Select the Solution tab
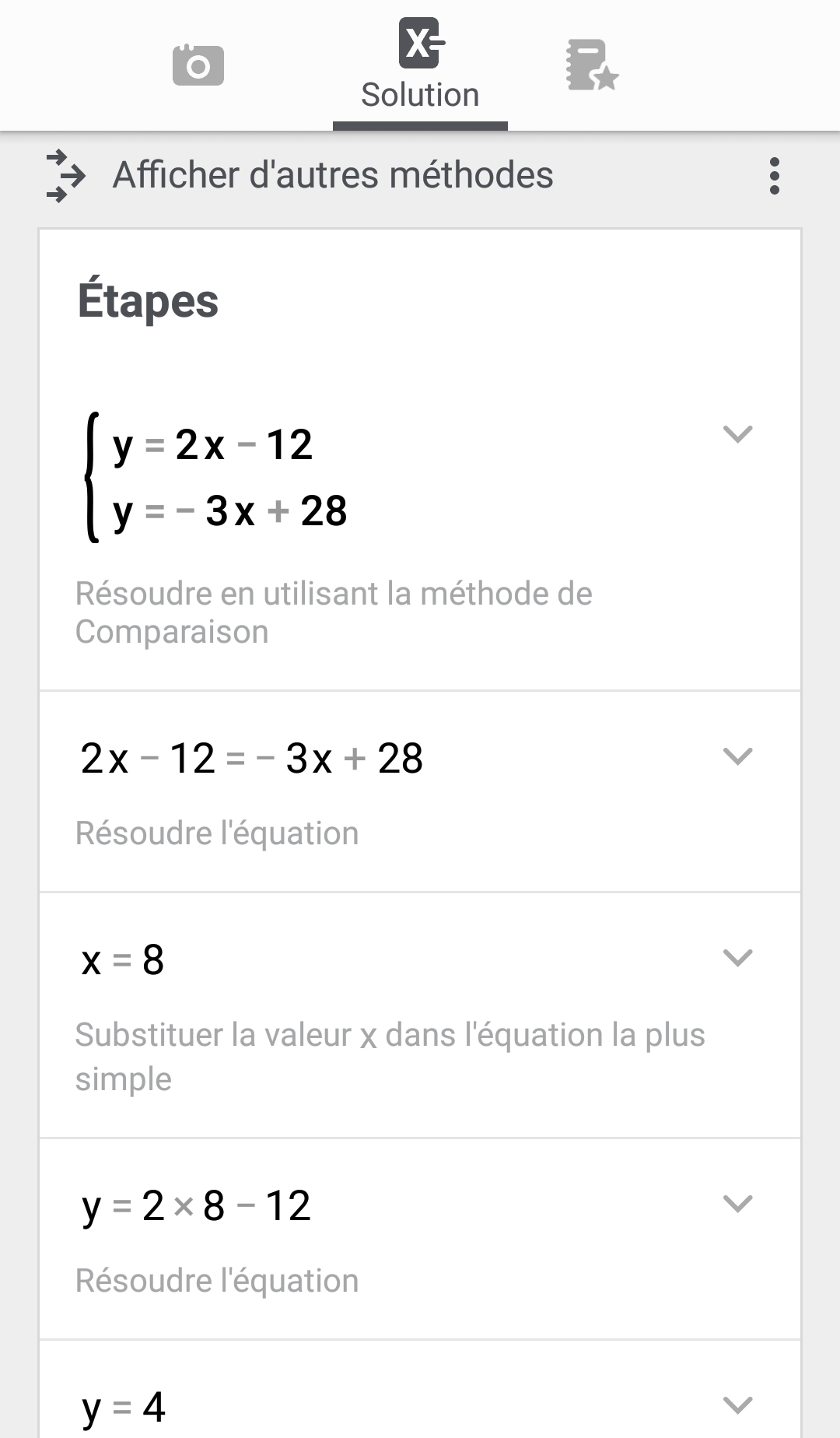Viewport: 840px width, 1438px height. point(420,65)
